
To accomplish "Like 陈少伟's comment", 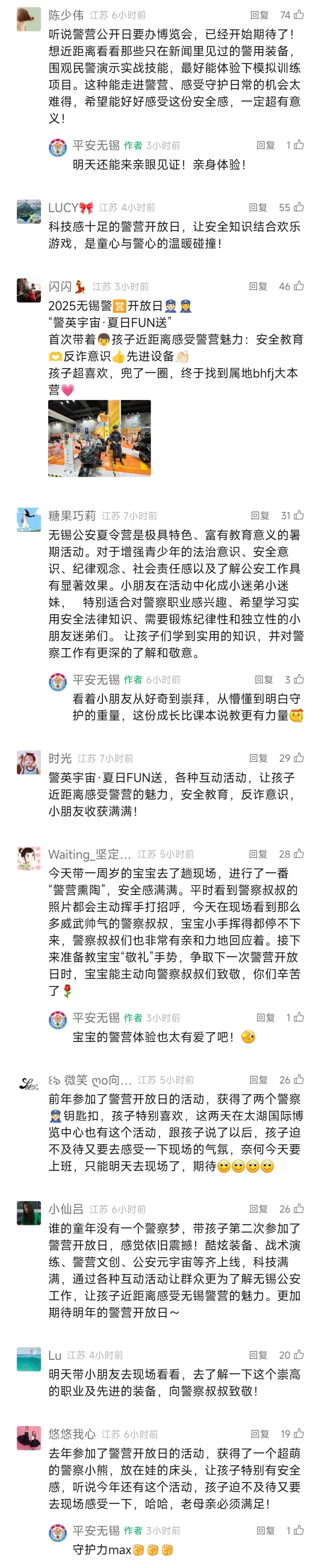I will (298, 15).
